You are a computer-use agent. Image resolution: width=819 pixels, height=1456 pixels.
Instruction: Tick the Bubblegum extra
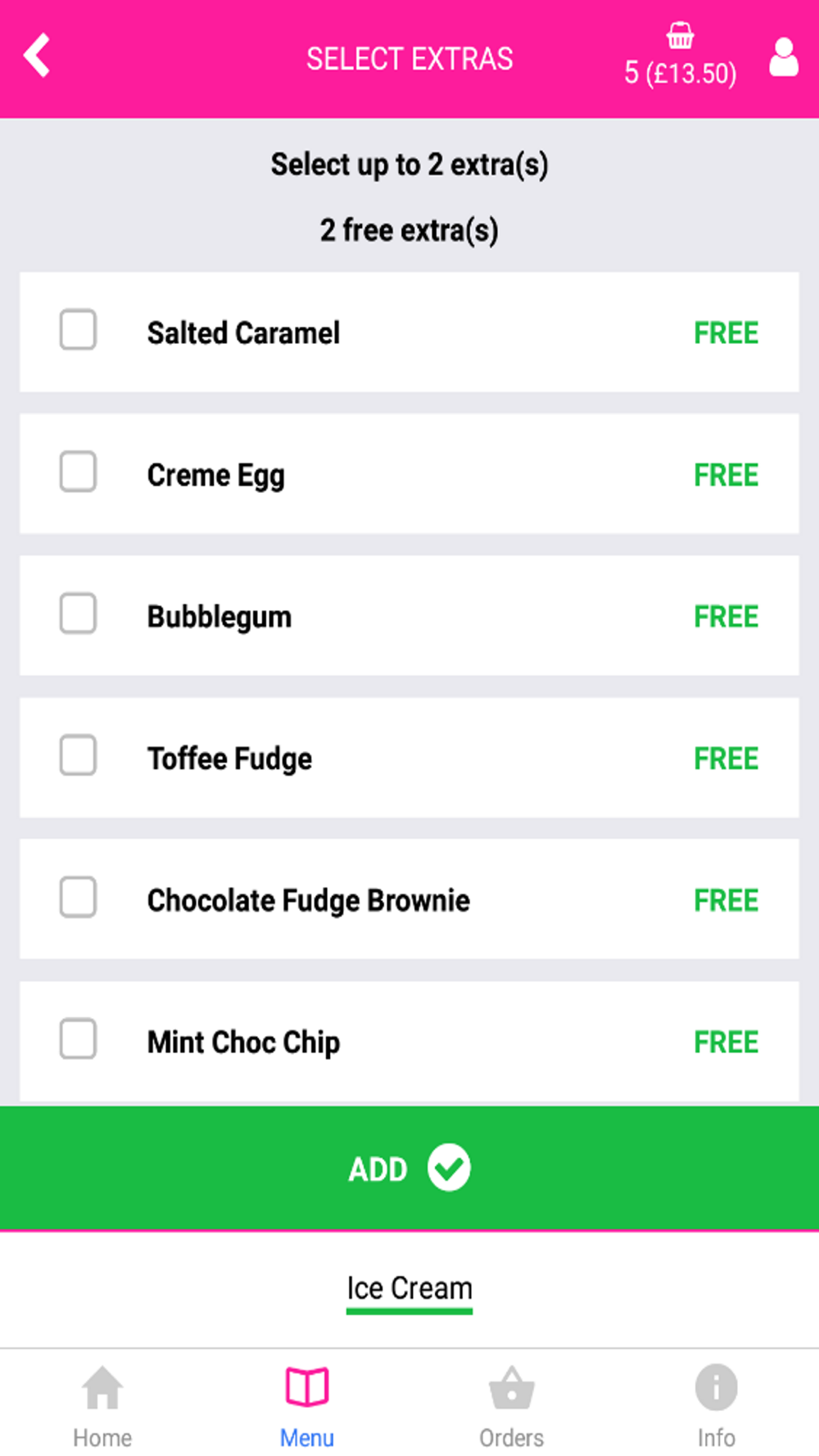coord(78,613)
